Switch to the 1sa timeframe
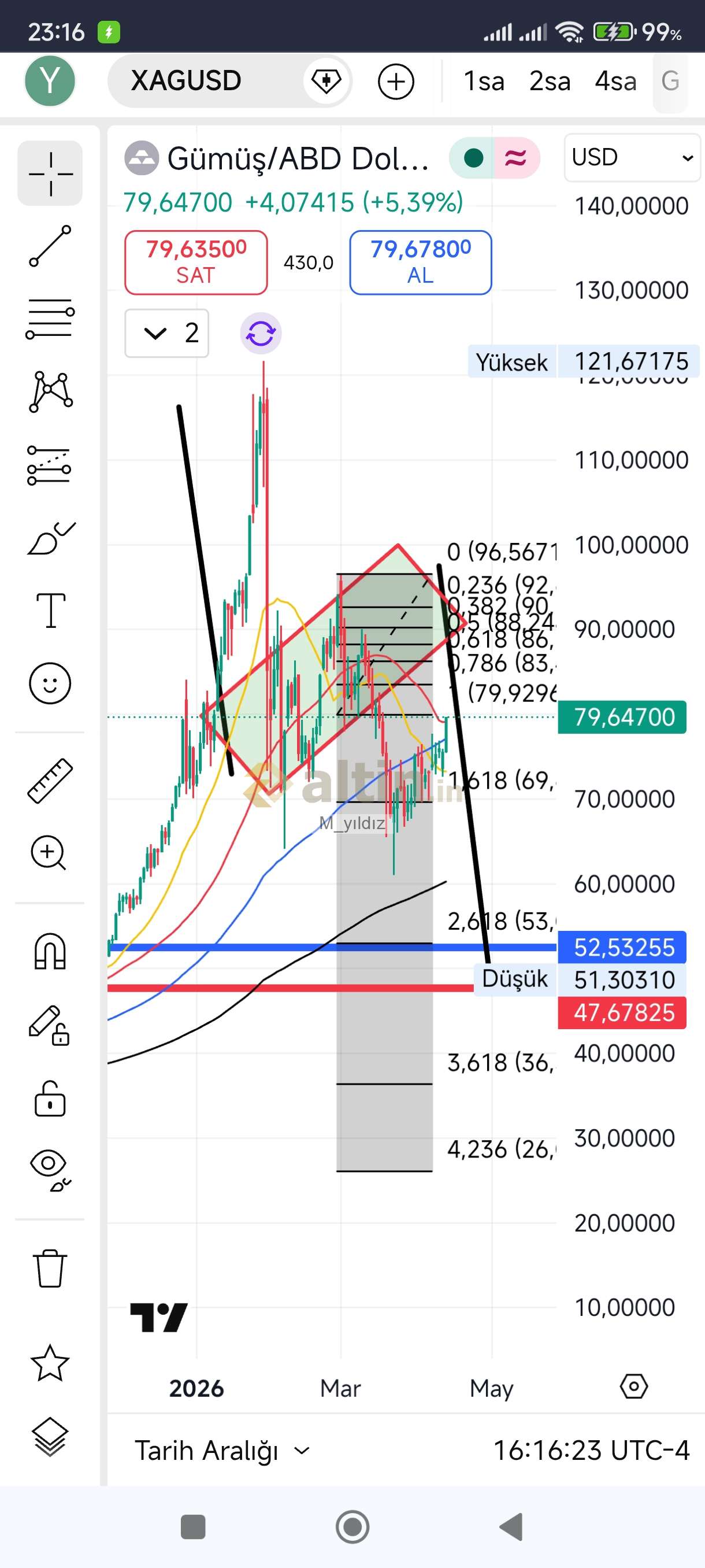The height and width of the screenshot is (1568, 705). click(484, 82)
